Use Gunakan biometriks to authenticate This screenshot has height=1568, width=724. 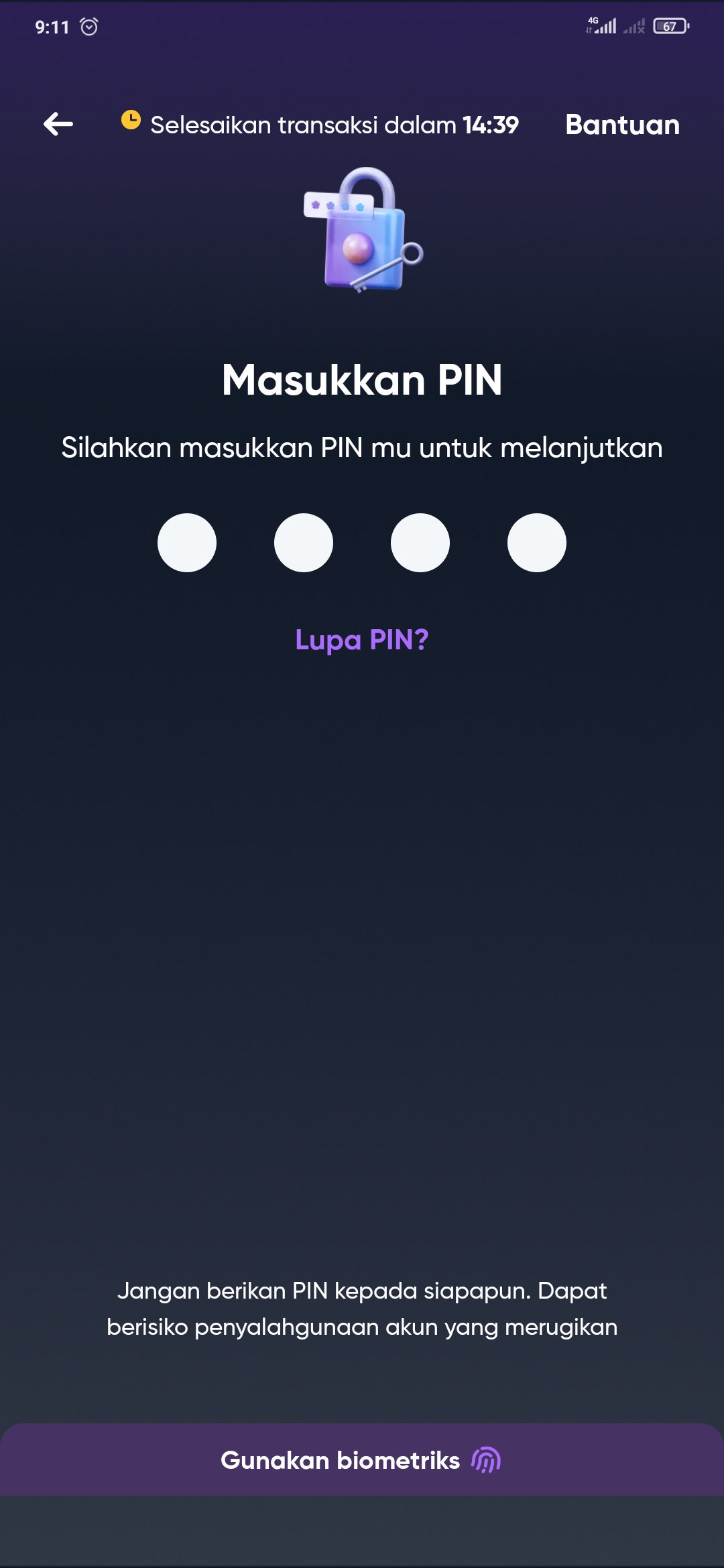point(362,1460)
